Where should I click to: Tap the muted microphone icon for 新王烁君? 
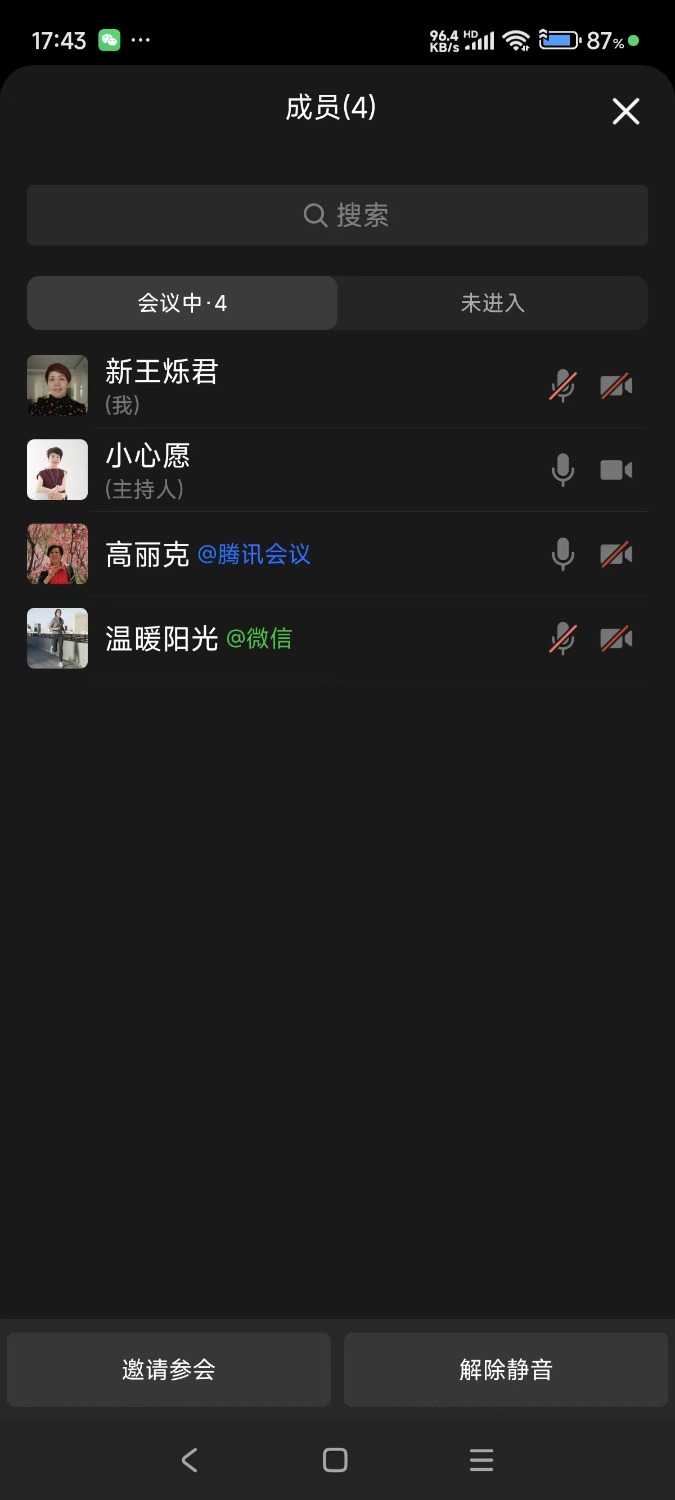[x=563, y=386]
